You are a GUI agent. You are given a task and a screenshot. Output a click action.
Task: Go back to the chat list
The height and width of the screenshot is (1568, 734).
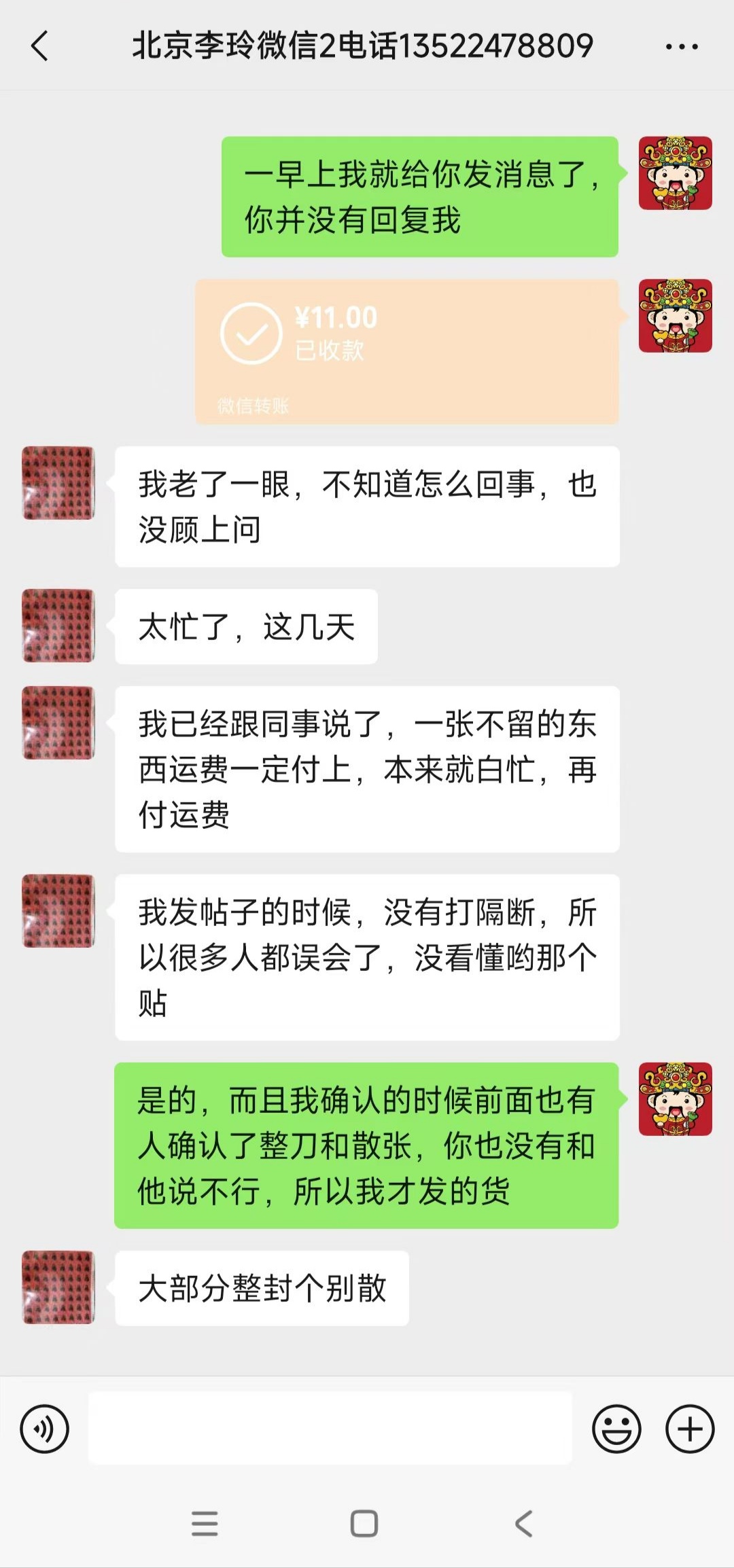tap(40, 46)
